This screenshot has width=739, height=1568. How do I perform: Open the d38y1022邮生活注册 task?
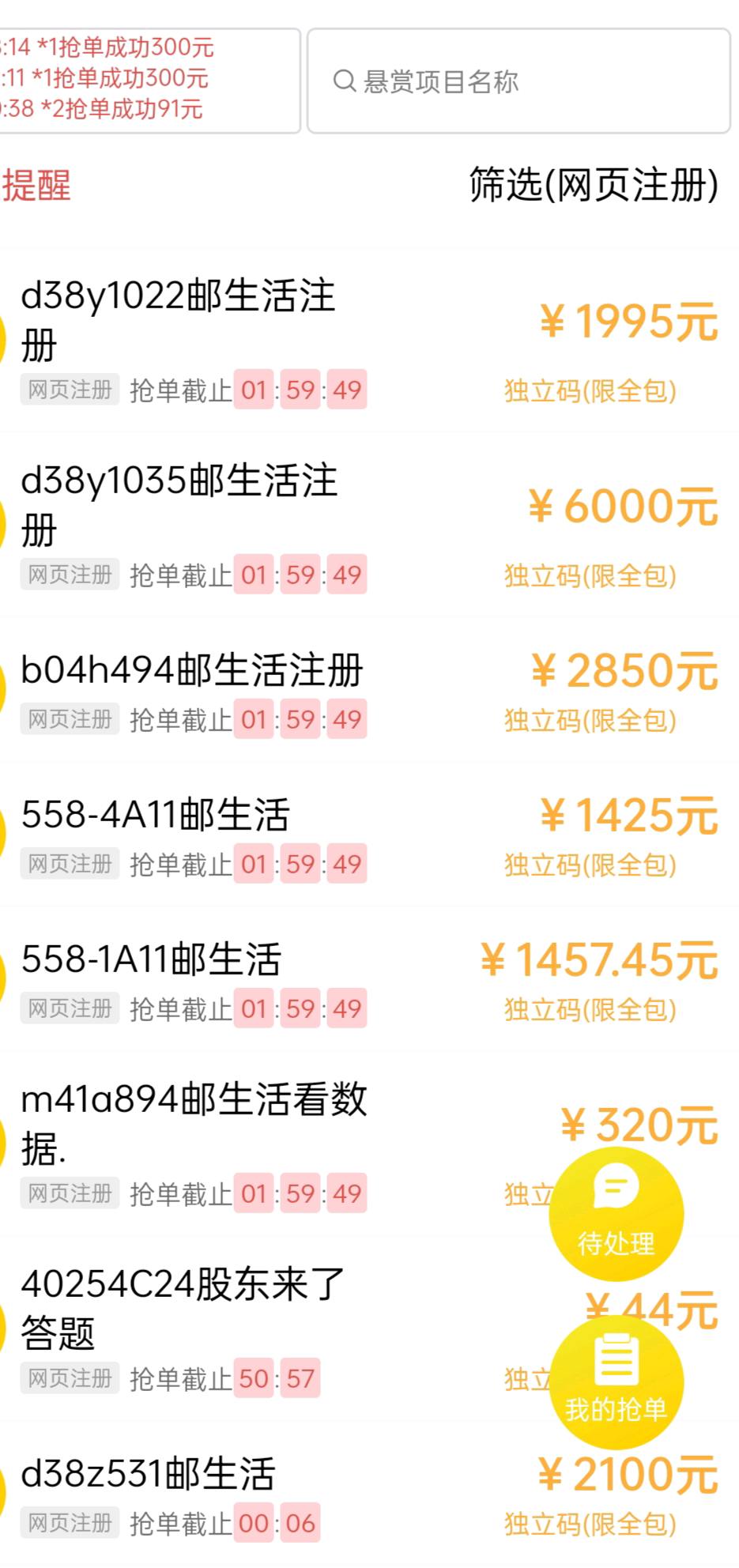[369, 341]
